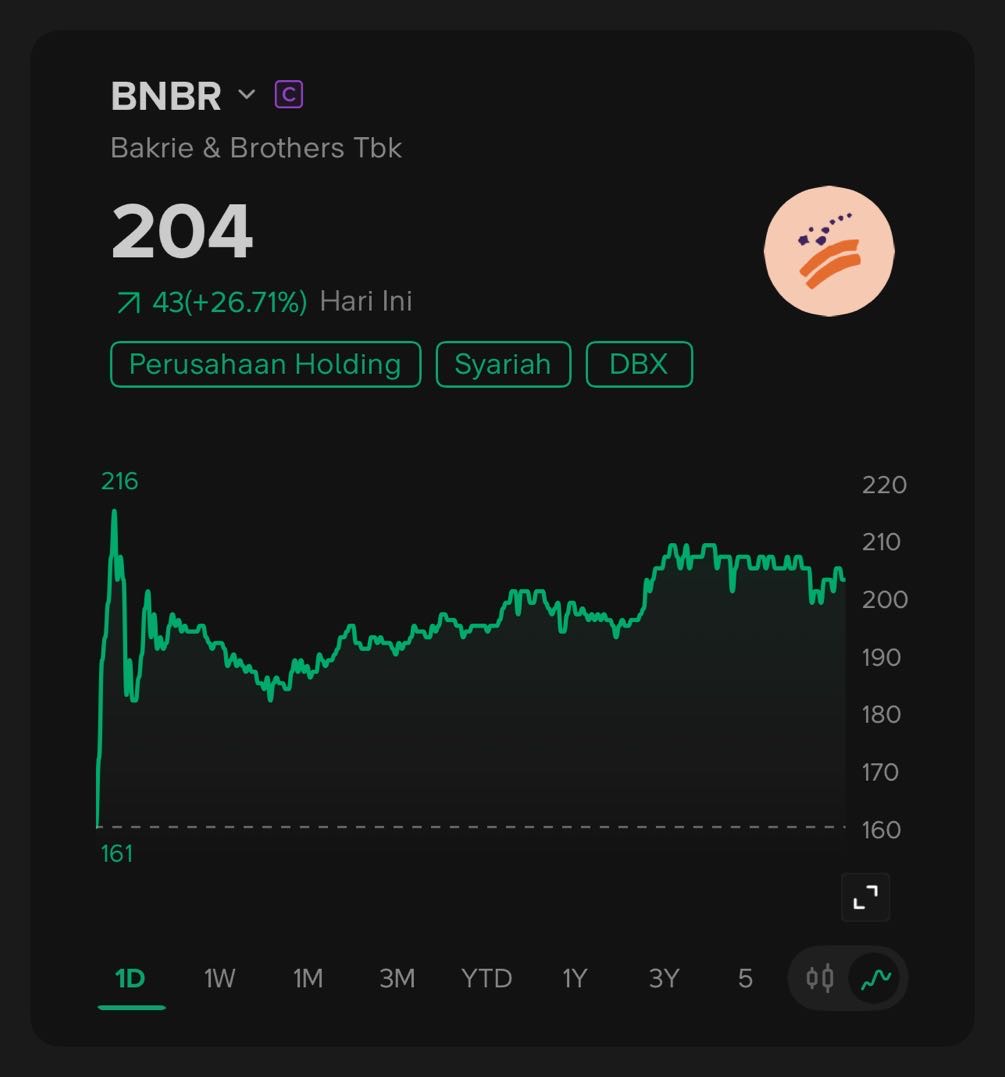Select the Syariah chip
The image size is (1005, 1077).
pos(503,364)
